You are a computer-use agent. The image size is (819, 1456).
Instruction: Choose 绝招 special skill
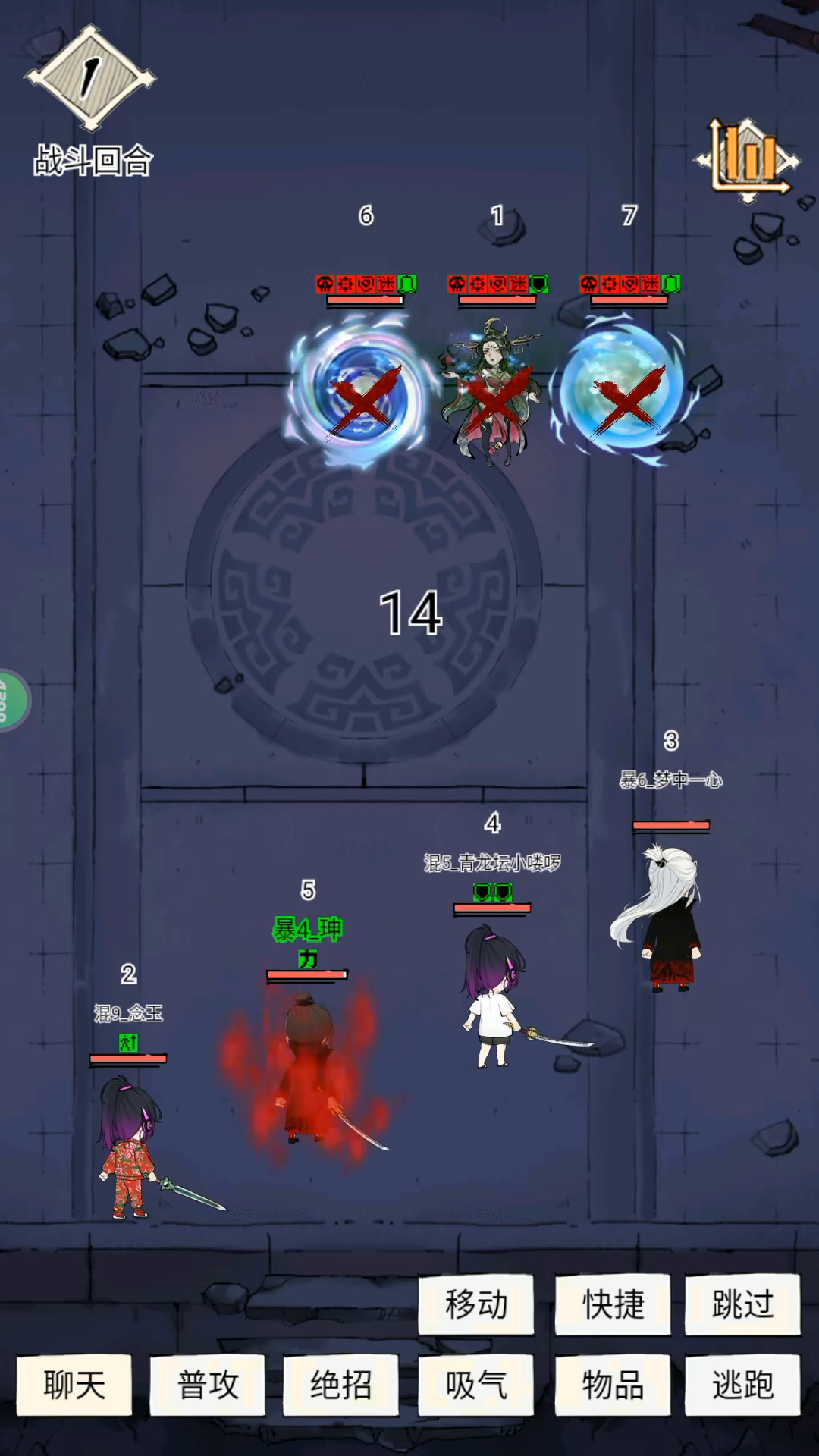(341, 1385)
